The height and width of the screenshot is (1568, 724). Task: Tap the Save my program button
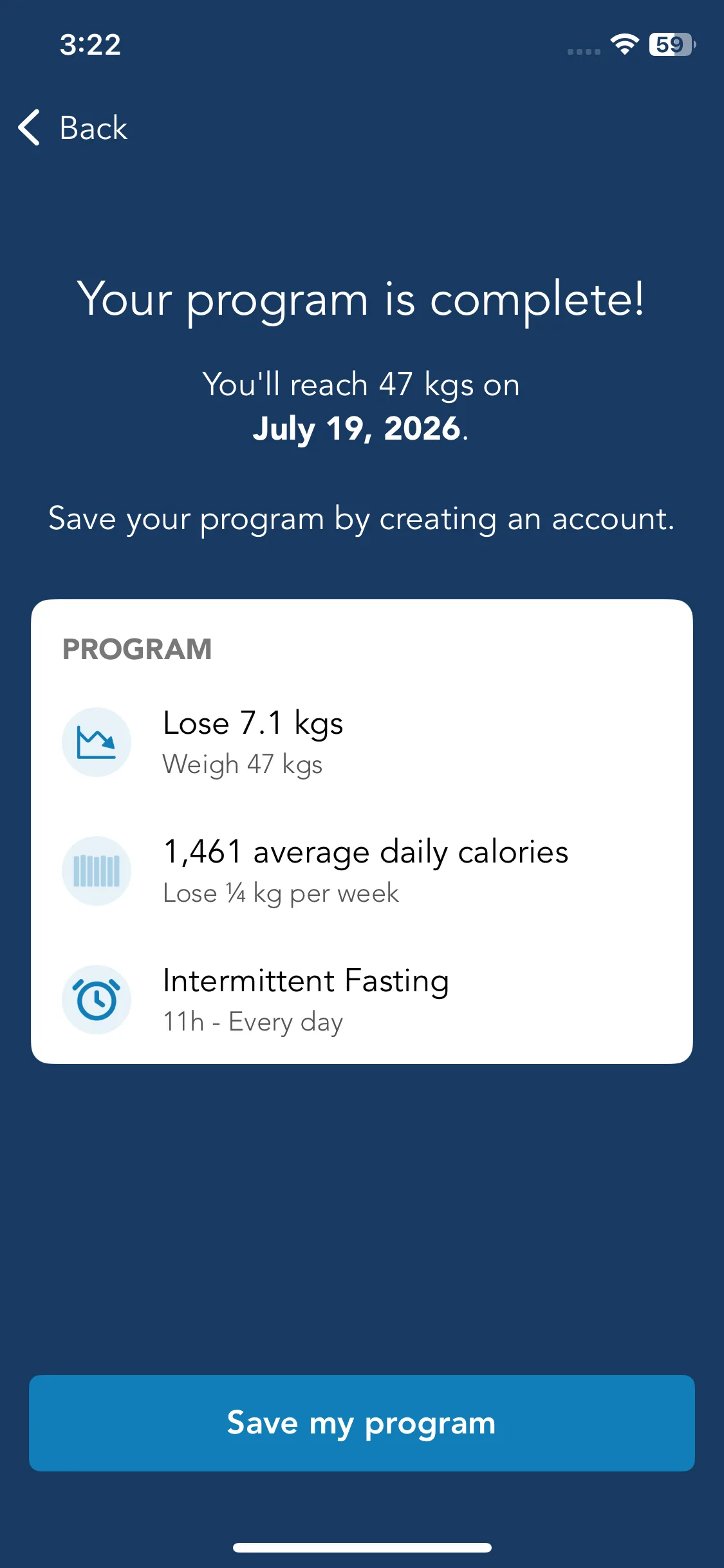[x=362, y=1423]
